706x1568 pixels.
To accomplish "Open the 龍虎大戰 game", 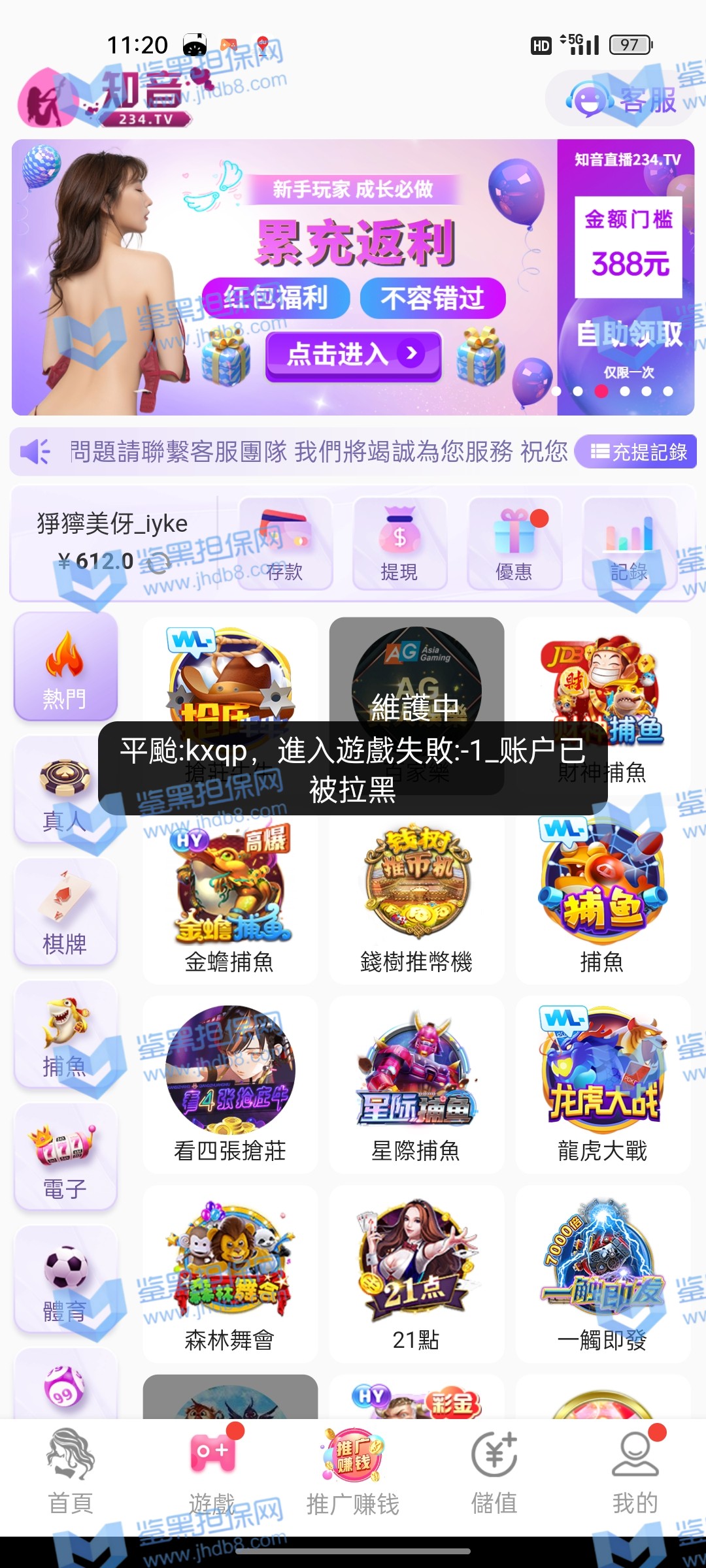I will [x=603, y=1085].
